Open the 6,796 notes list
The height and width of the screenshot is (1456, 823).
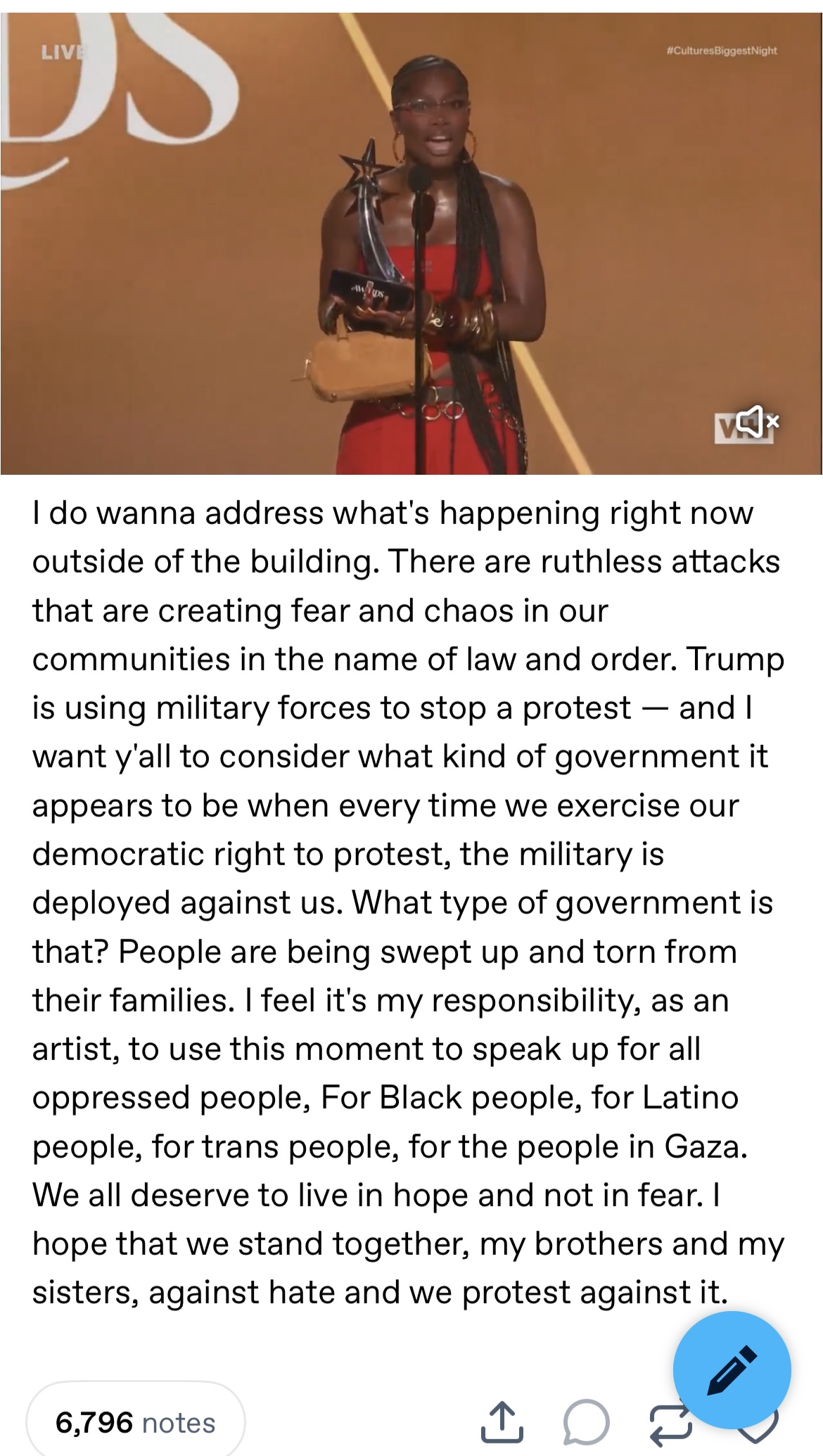136,1422
